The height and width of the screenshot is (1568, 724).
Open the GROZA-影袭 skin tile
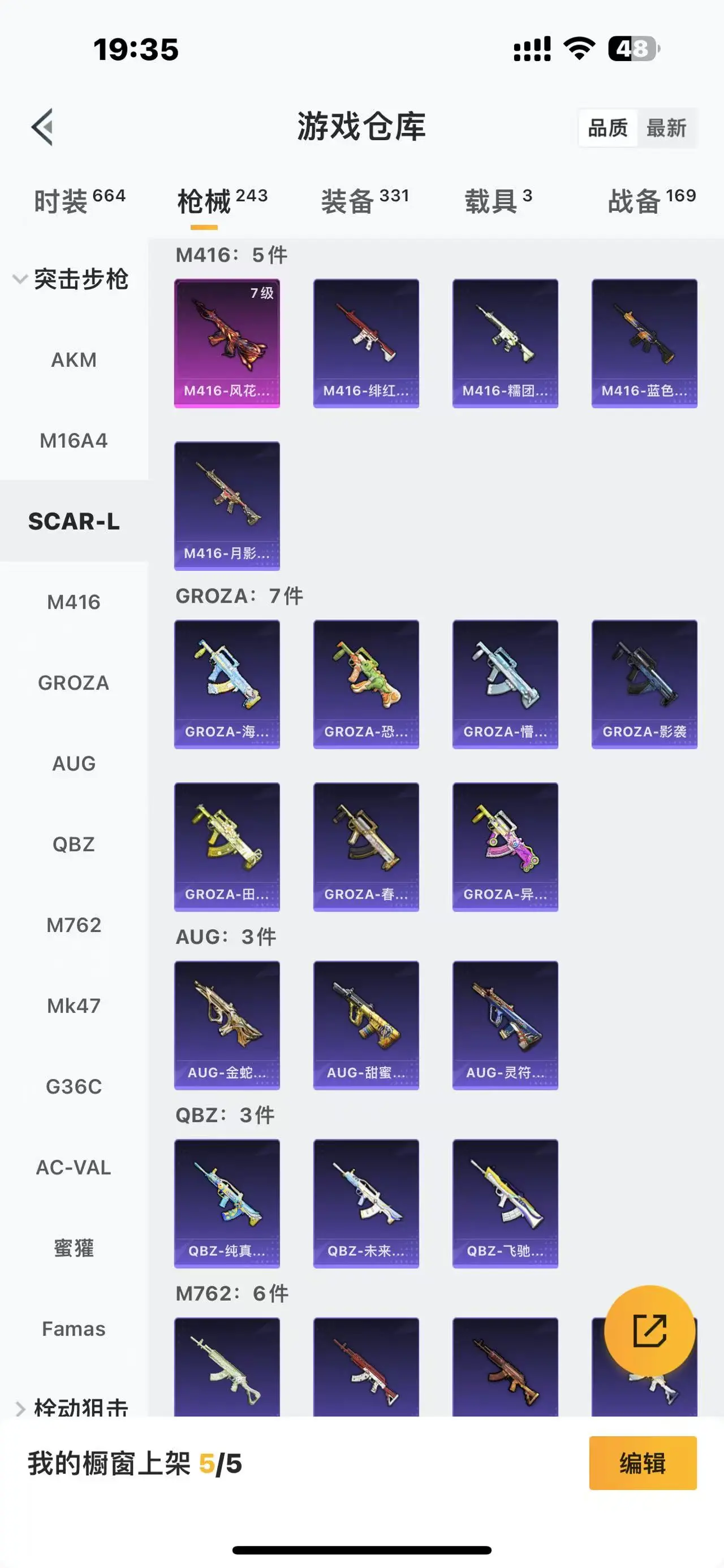644,684
